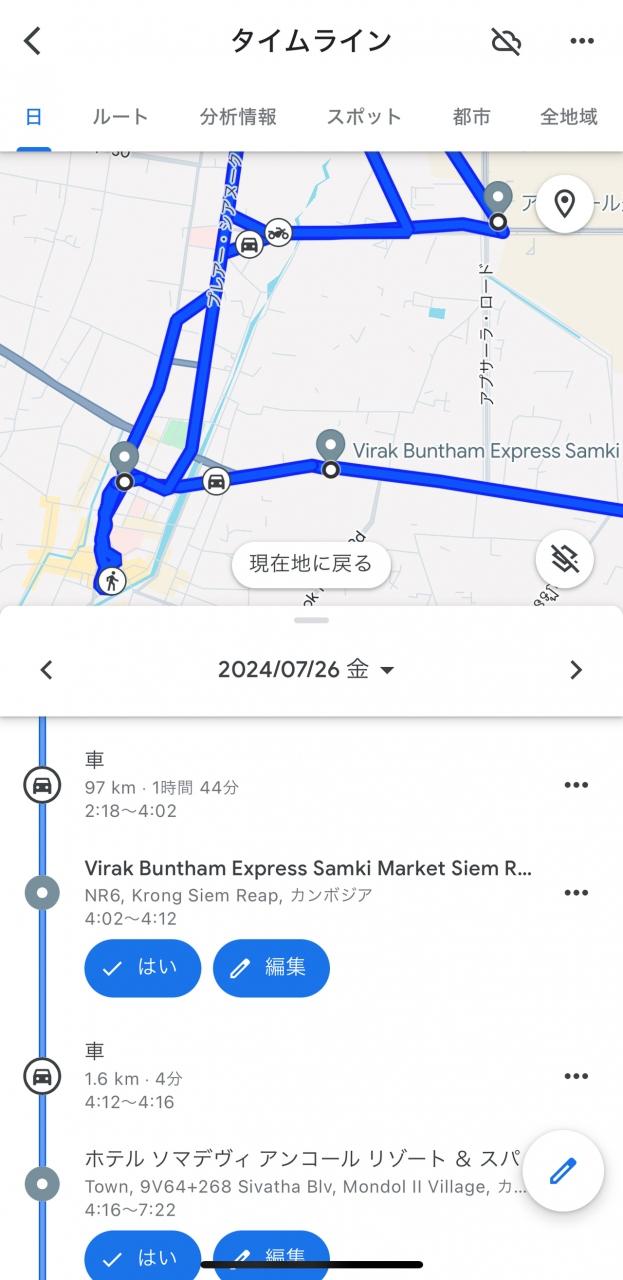The height and width of the screenshot is (1280, 623).
Task: Edit the Virak Buntham Express visit
Action: pos(271,968)
